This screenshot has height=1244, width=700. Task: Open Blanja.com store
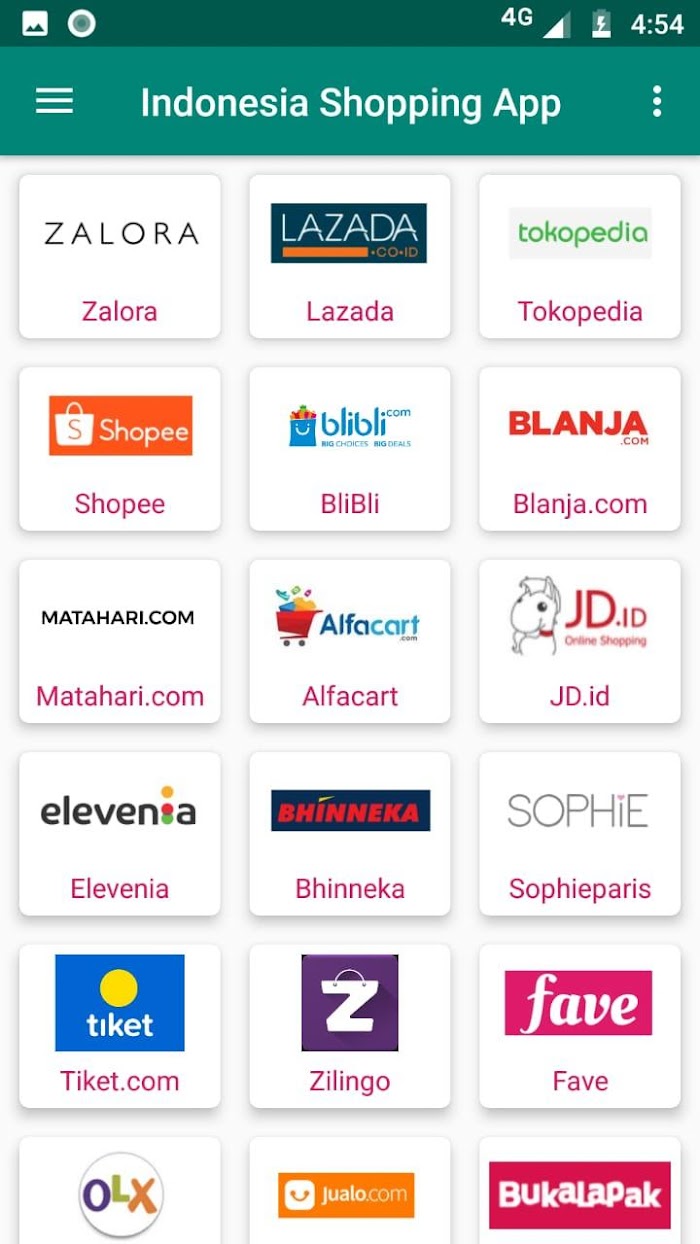tap(580, 448)
